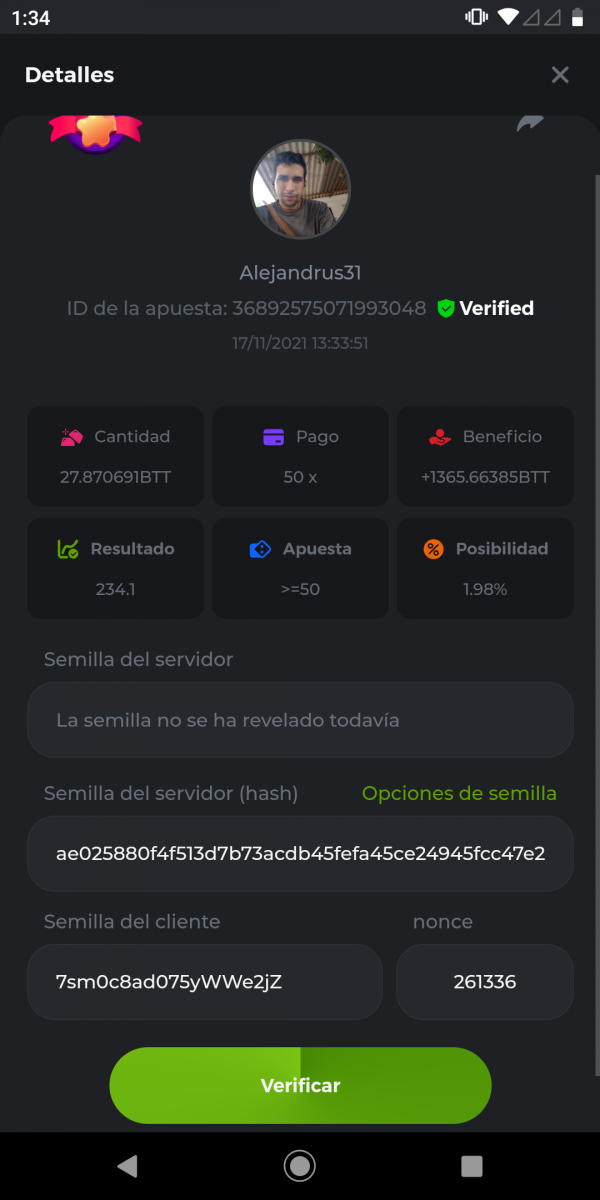Select the server seed hash field
This screenshot has height=1200, width=600.
300,853
